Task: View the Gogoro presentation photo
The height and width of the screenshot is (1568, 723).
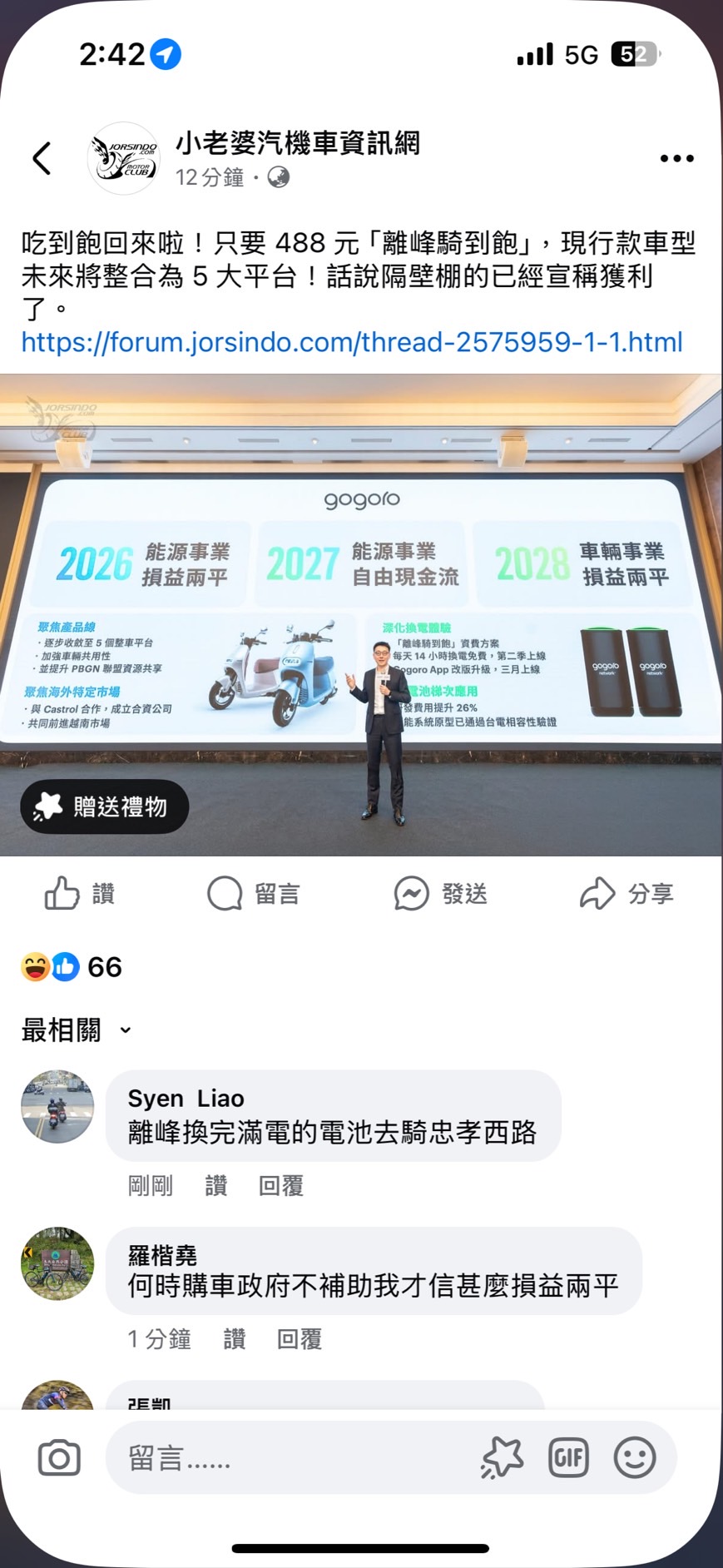Action: (361, 614)
